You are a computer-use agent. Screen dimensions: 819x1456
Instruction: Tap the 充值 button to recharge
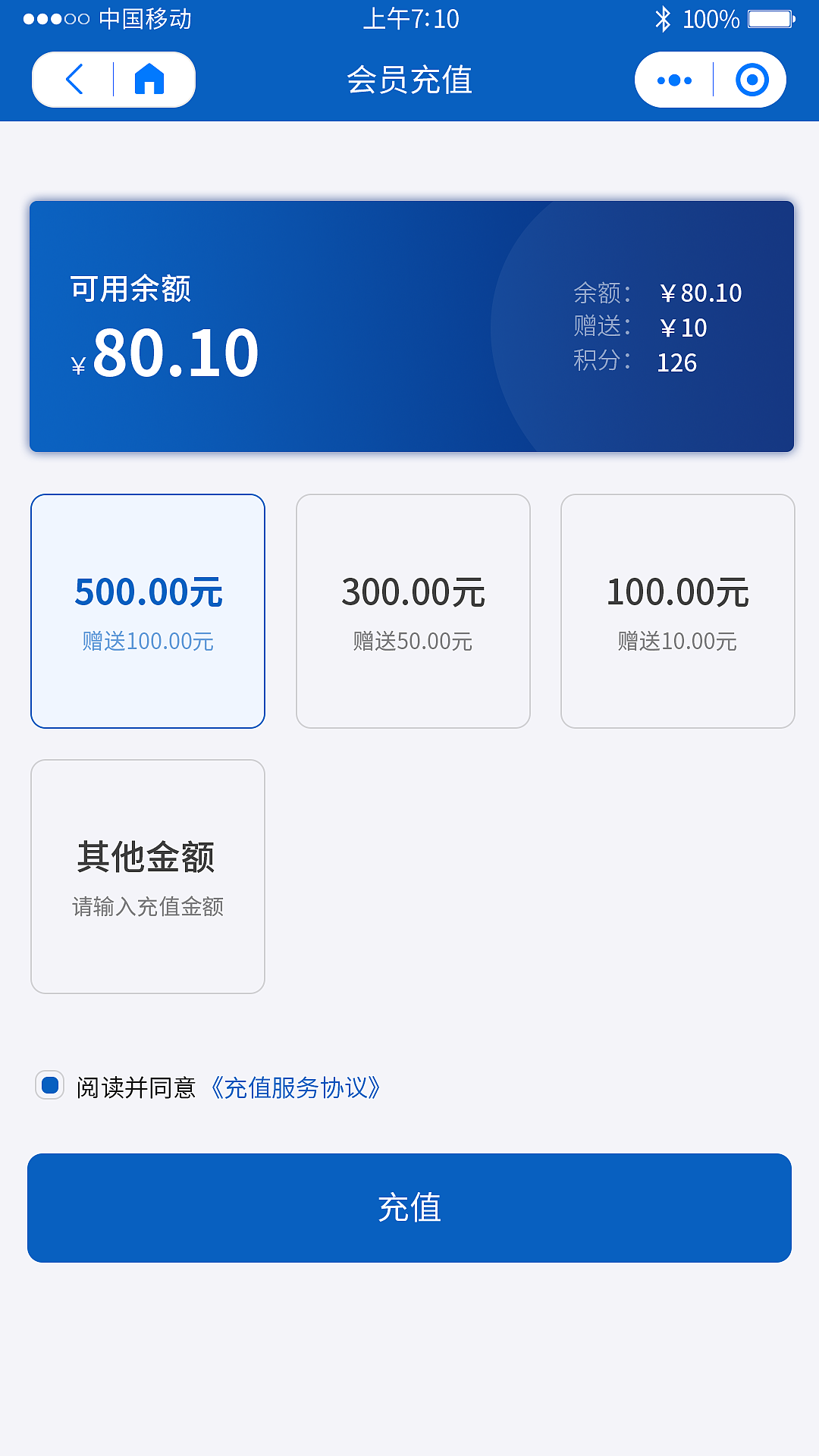[x=409, y=1208]
